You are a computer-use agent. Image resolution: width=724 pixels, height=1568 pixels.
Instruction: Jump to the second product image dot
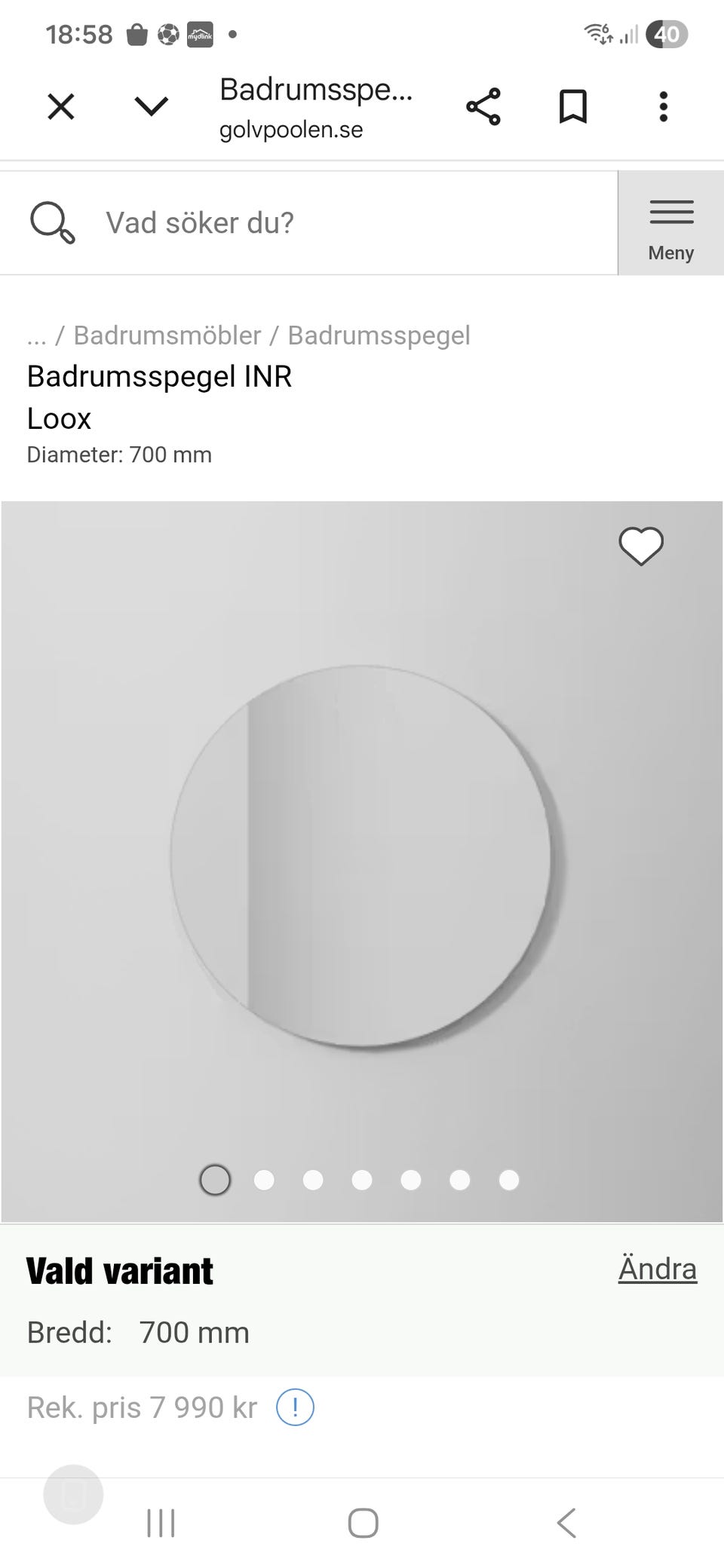[x=264, y=1180]
